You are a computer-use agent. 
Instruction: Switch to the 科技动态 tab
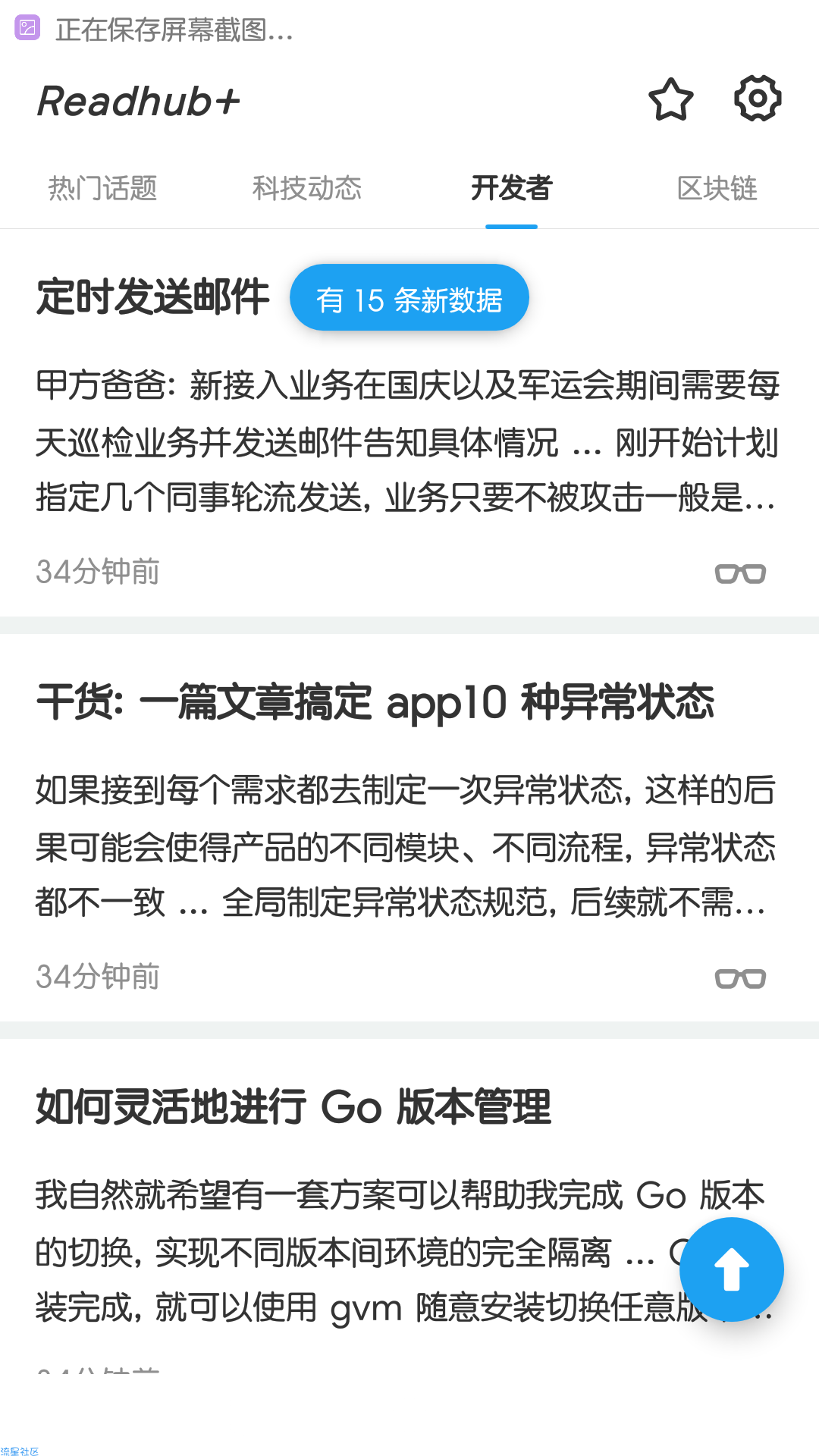[307, 188]
